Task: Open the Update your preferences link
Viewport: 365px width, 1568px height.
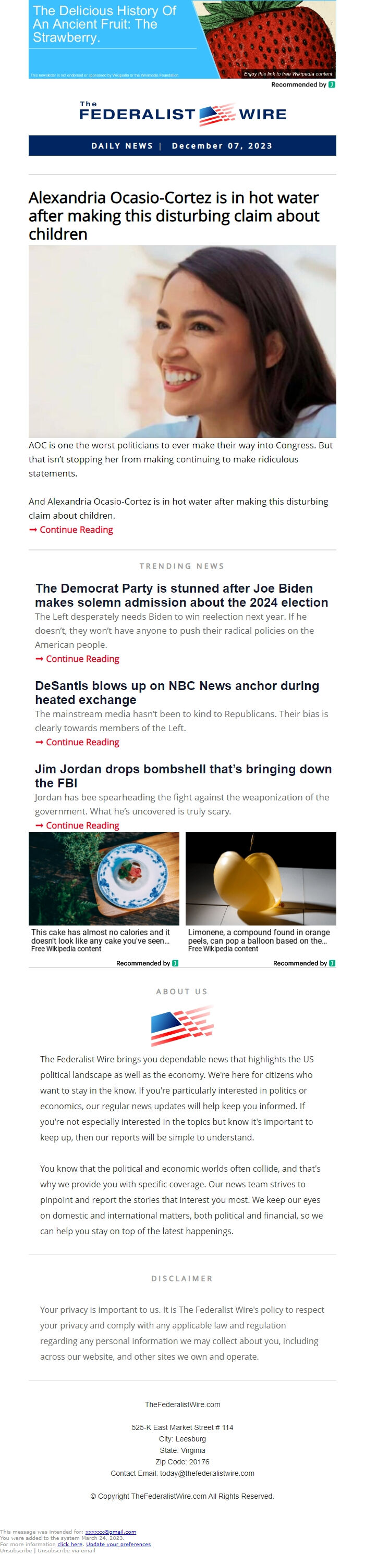Action: point(118,1544)
